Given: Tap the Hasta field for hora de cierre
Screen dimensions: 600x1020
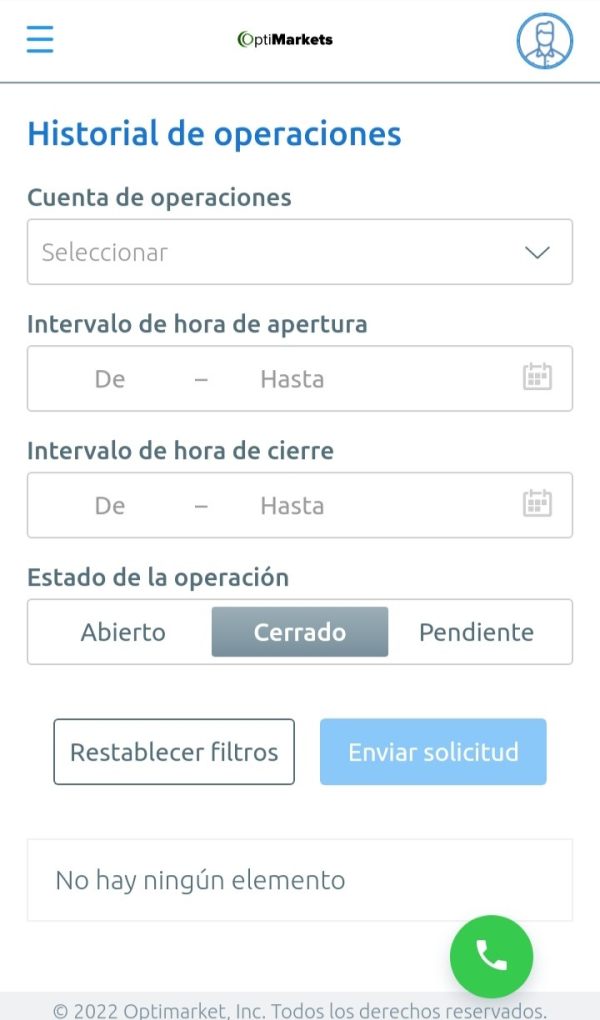Looking at the screenshot, I should [292, 505].
